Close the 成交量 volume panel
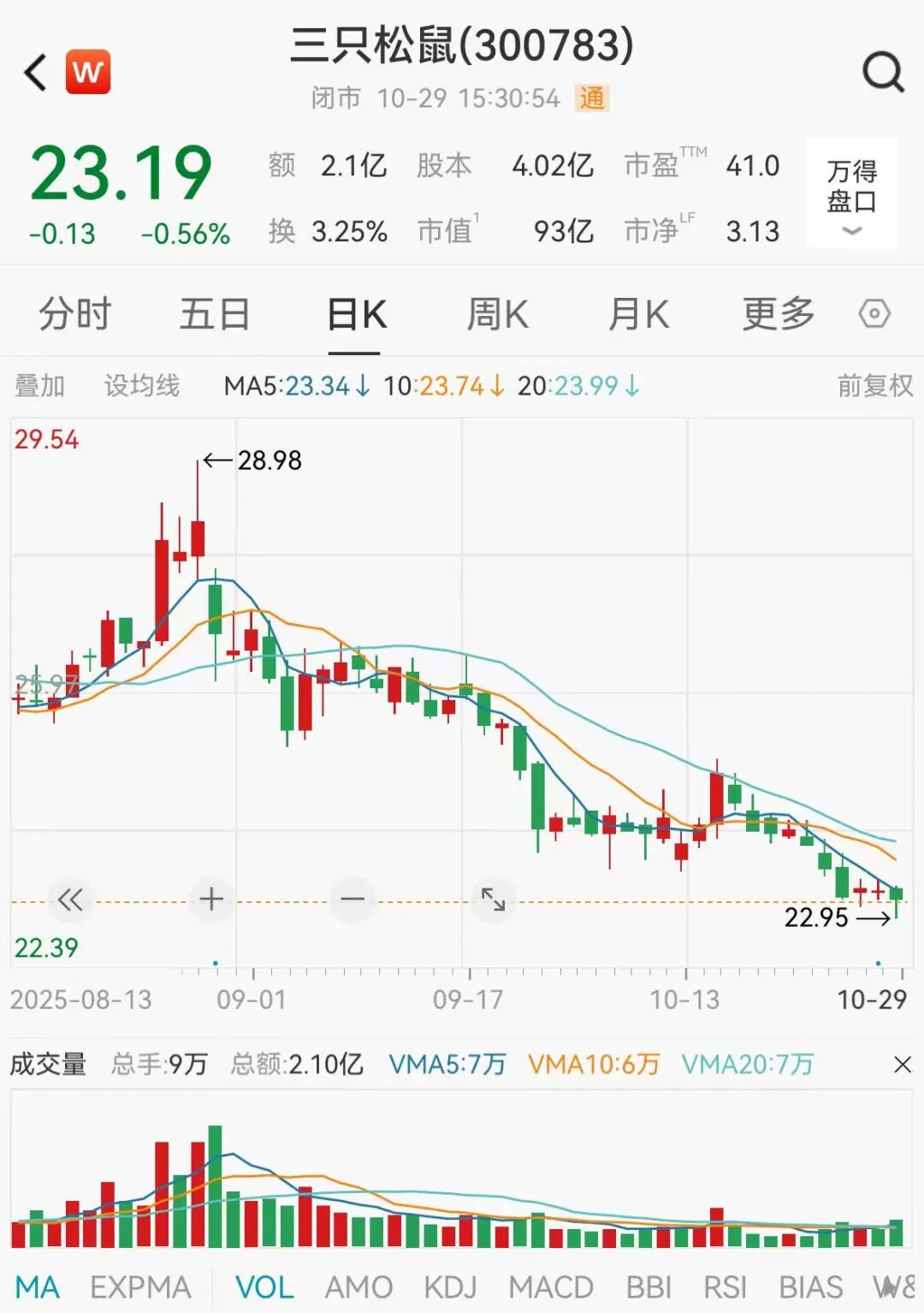924x1313 pixels. 902,1065
